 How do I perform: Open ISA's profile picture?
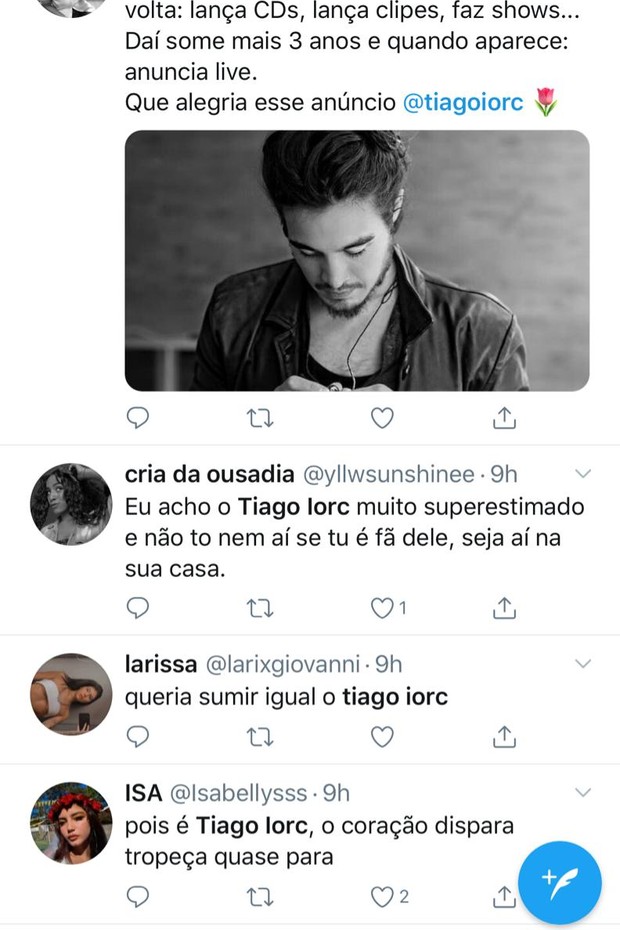pos(70,823)
